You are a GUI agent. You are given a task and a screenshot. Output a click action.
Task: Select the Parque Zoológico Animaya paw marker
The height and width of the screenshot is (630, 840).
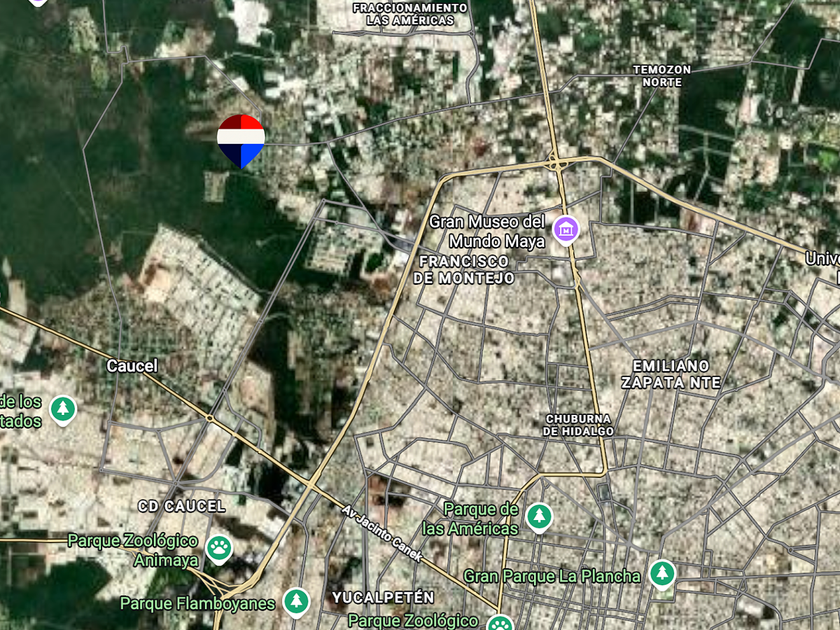220,549
